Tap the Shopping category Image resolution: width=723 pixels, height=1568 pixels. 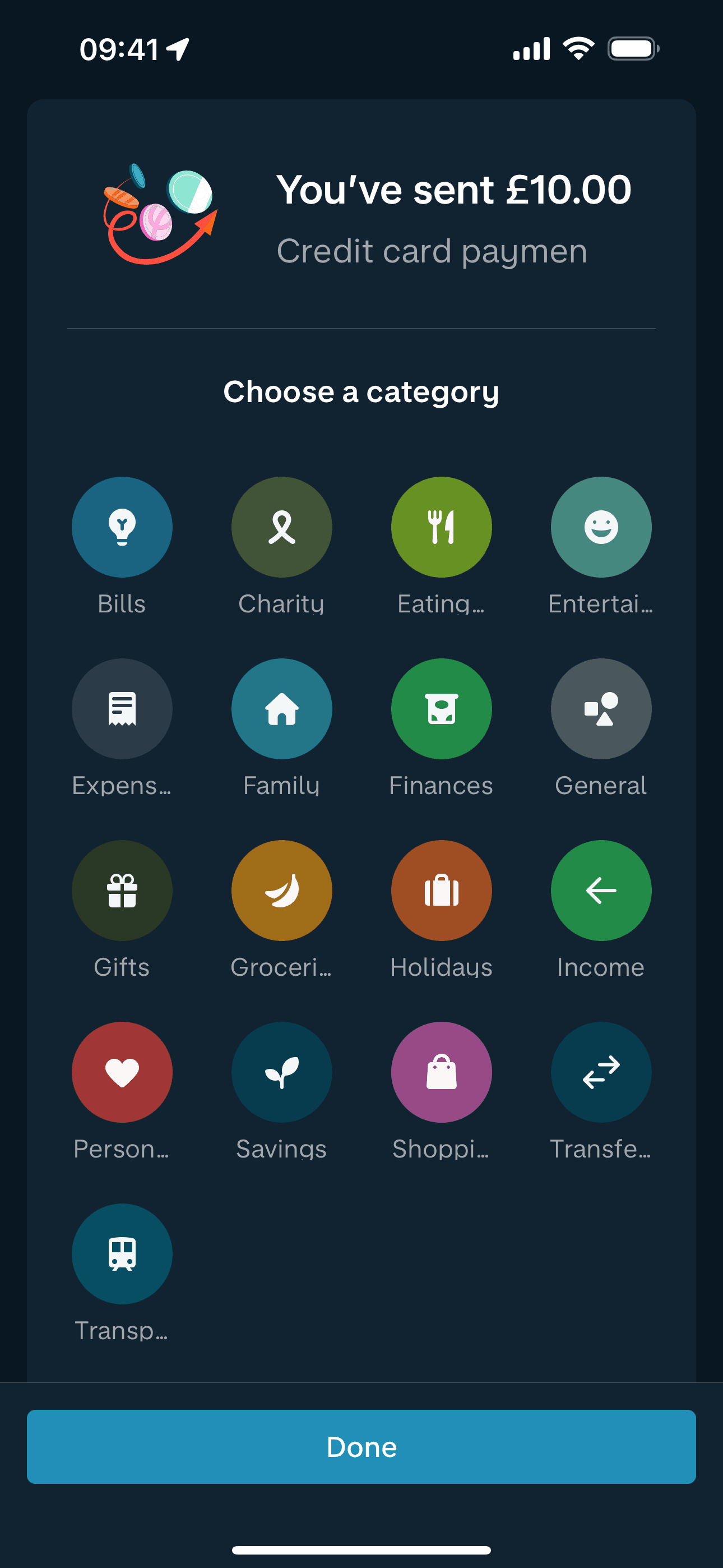point(441,1072)
